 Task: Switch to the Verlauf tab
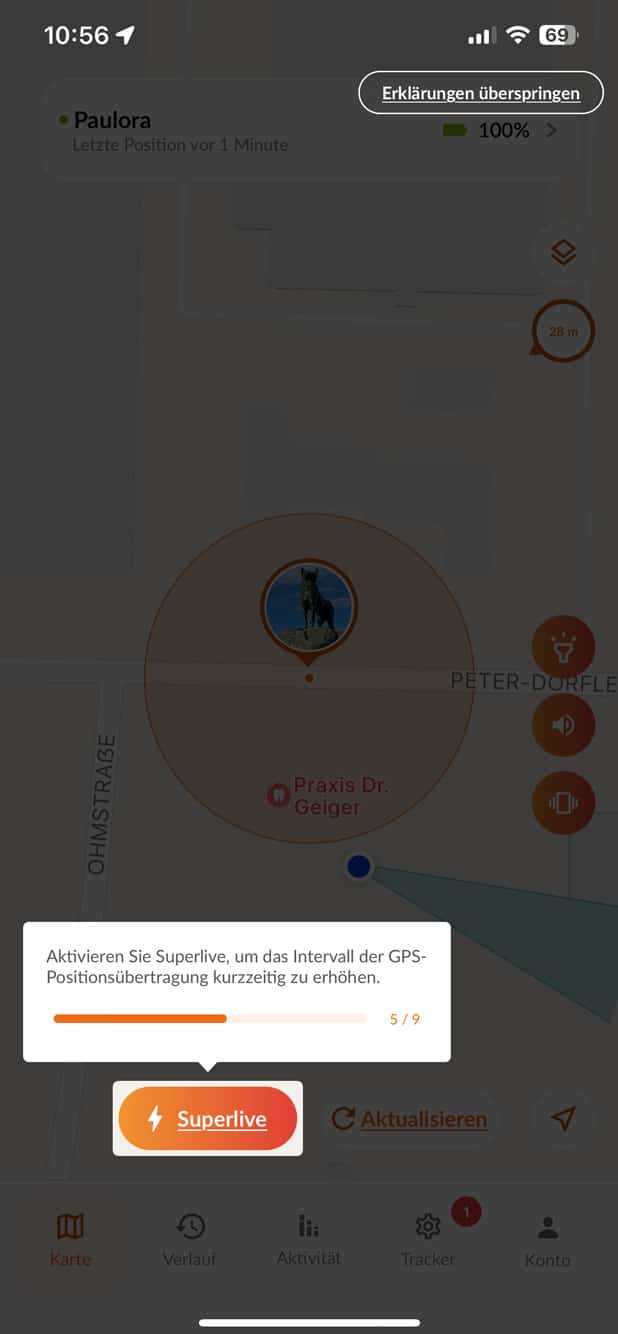point(189,1240)
